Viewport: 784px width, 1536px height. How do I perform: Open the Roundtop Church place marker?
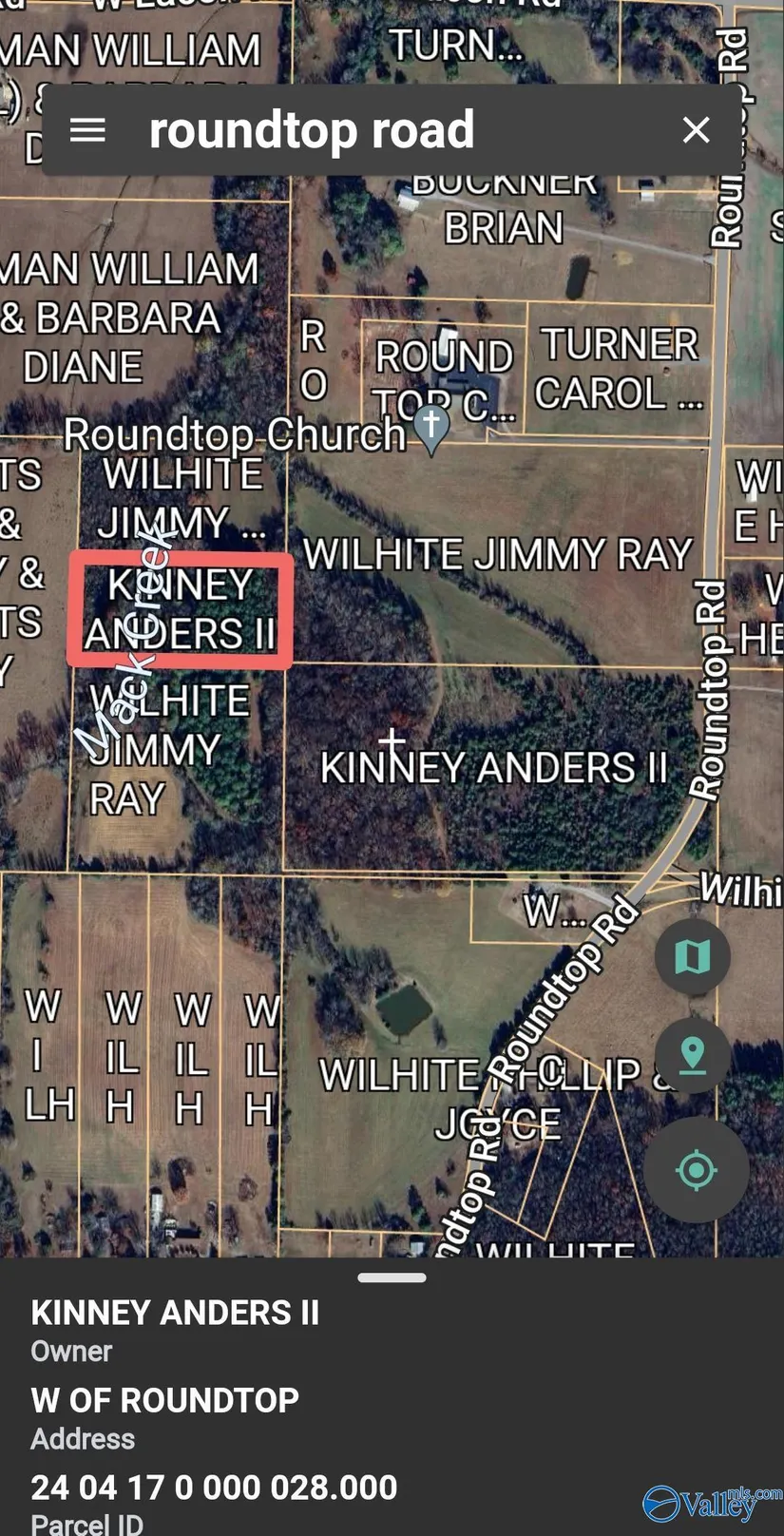(431, 425)
